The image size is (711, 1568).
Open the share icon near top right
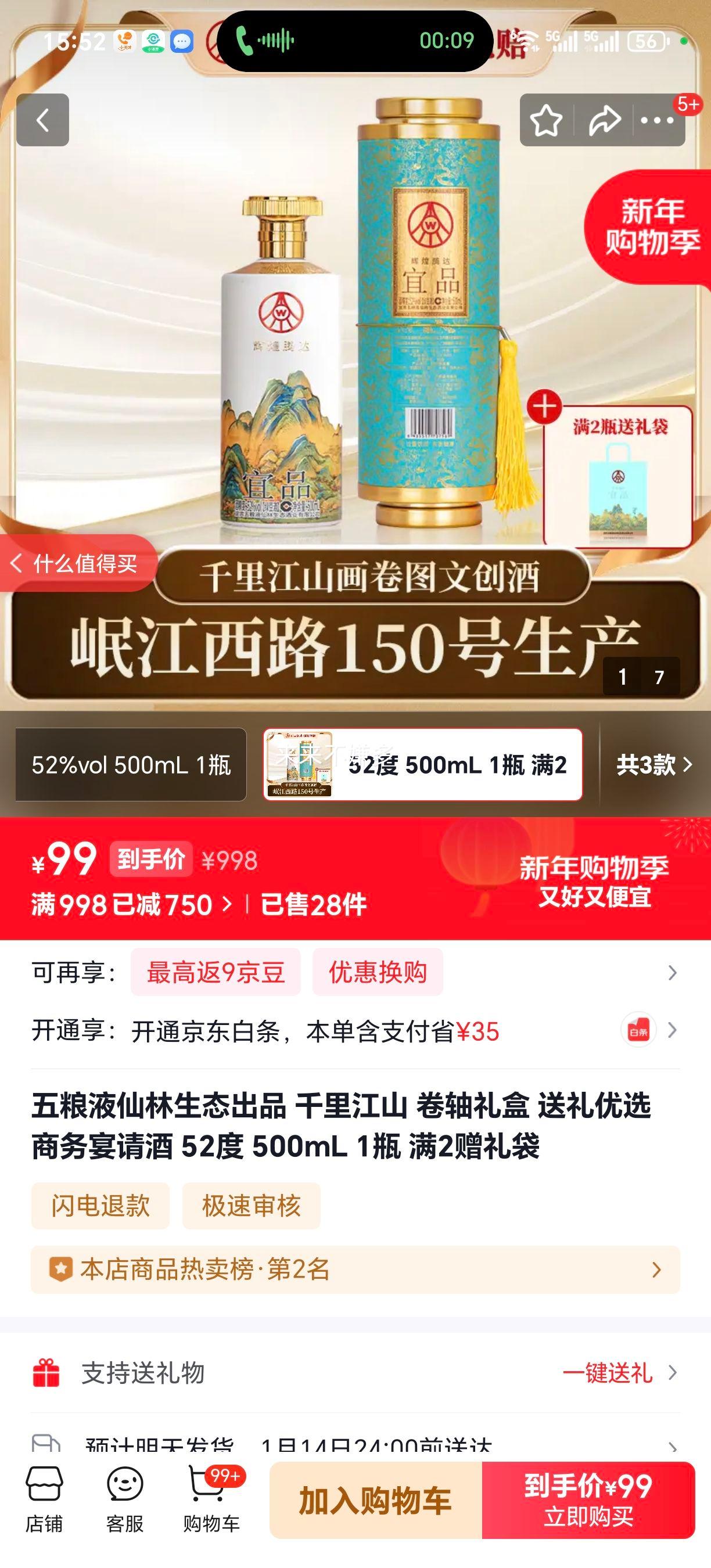(x=605, y=121)
